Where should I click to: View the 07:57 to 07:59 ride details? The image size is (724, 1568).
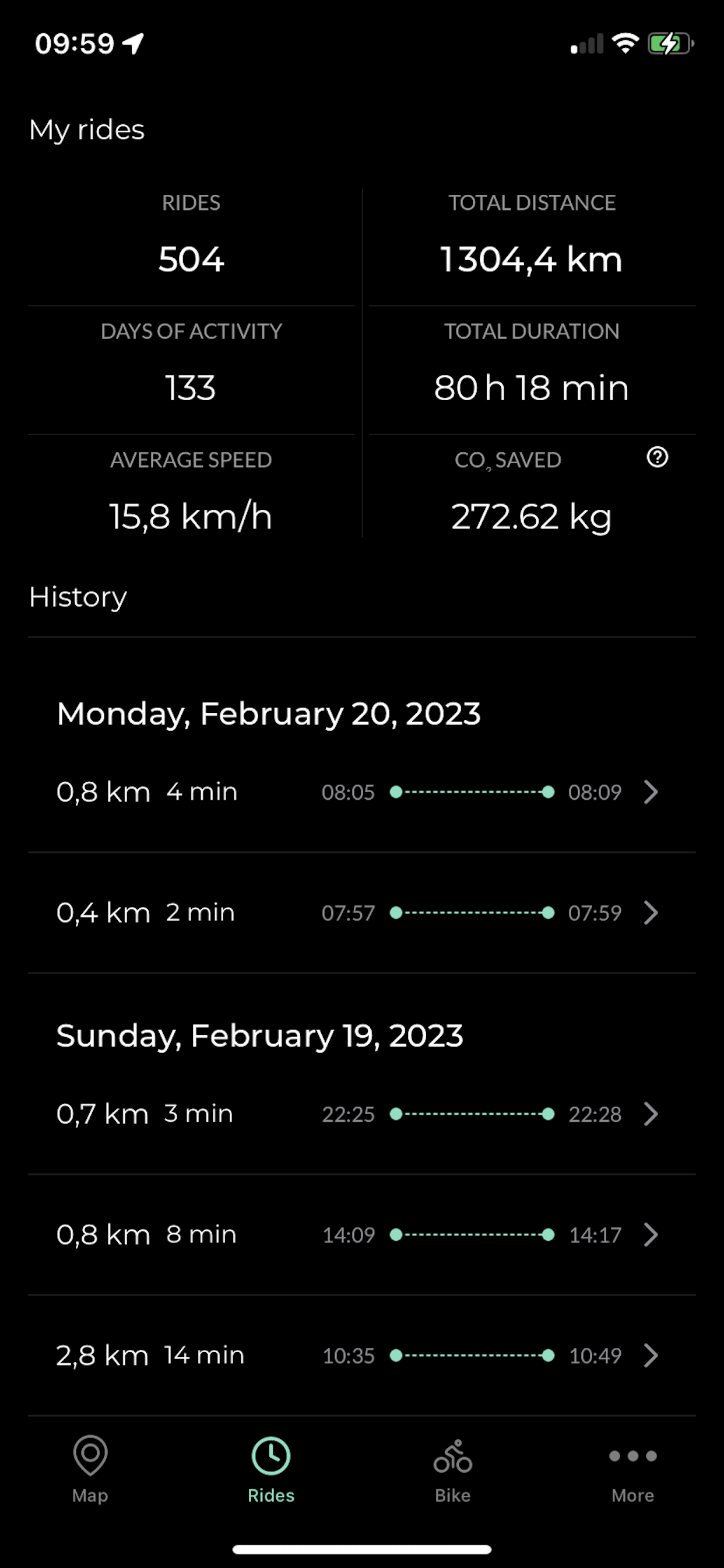point(362,912)
